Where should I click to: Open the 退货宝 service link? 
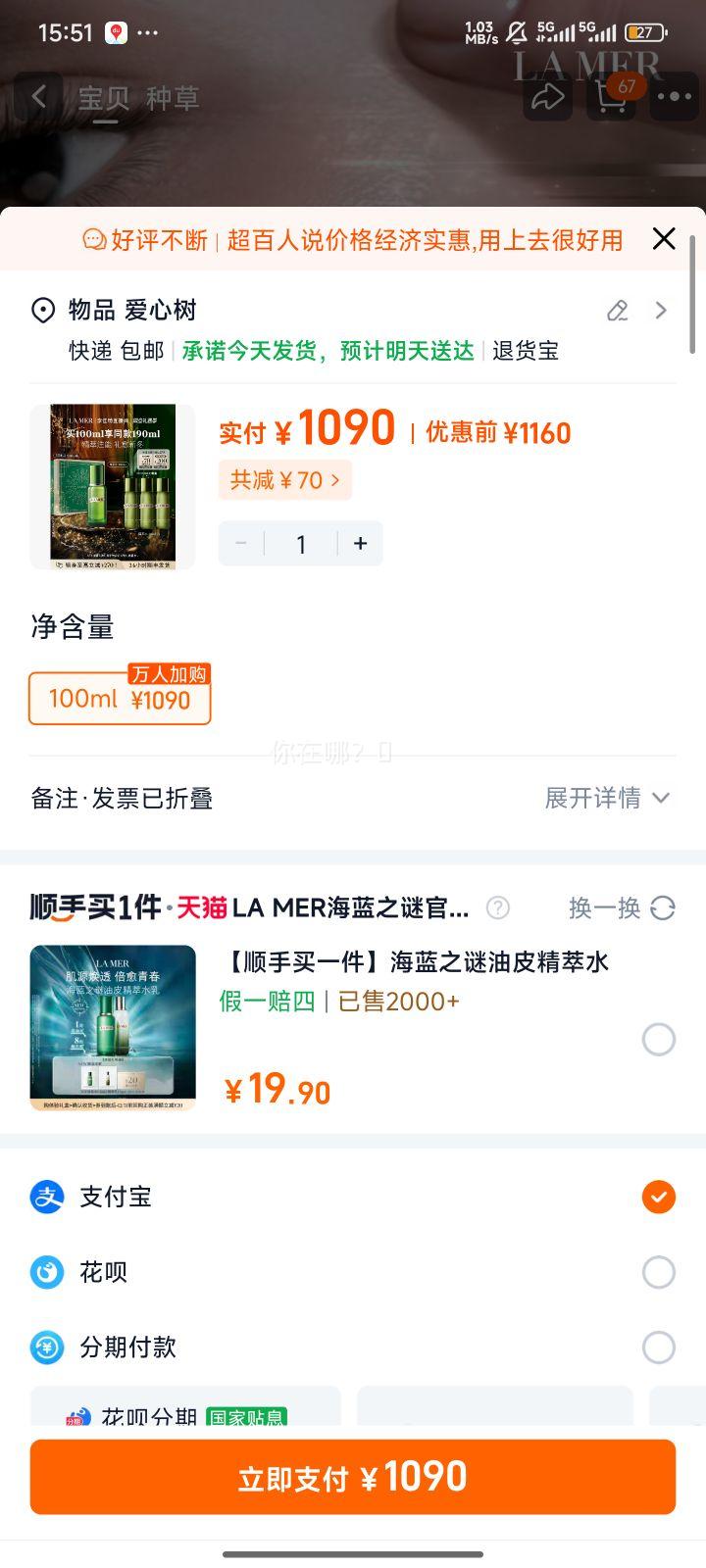point(526,350)
